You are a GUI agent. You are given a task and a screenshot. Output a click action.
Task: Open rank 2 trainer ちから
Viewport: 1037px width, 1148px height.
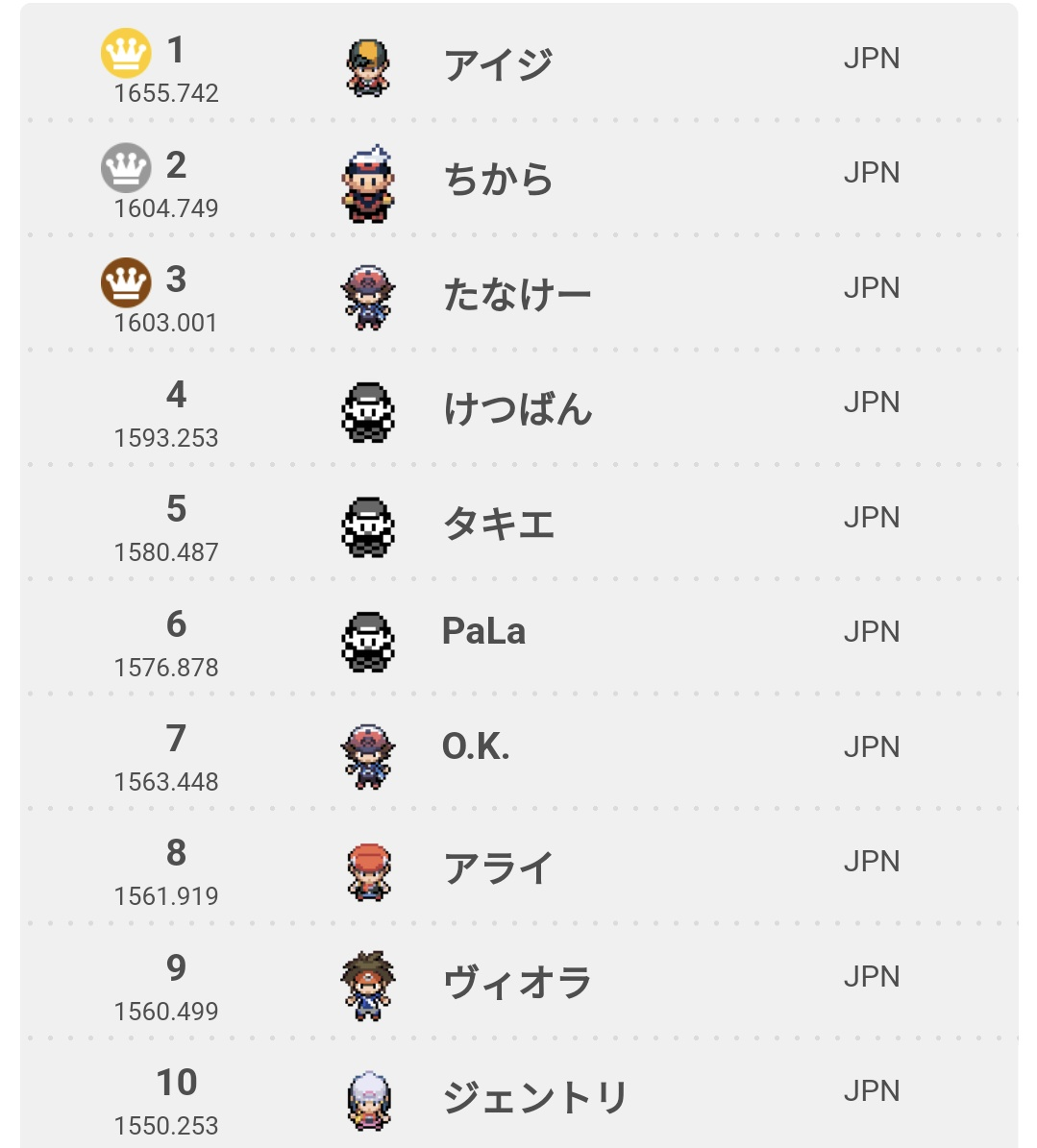[519, 178]
